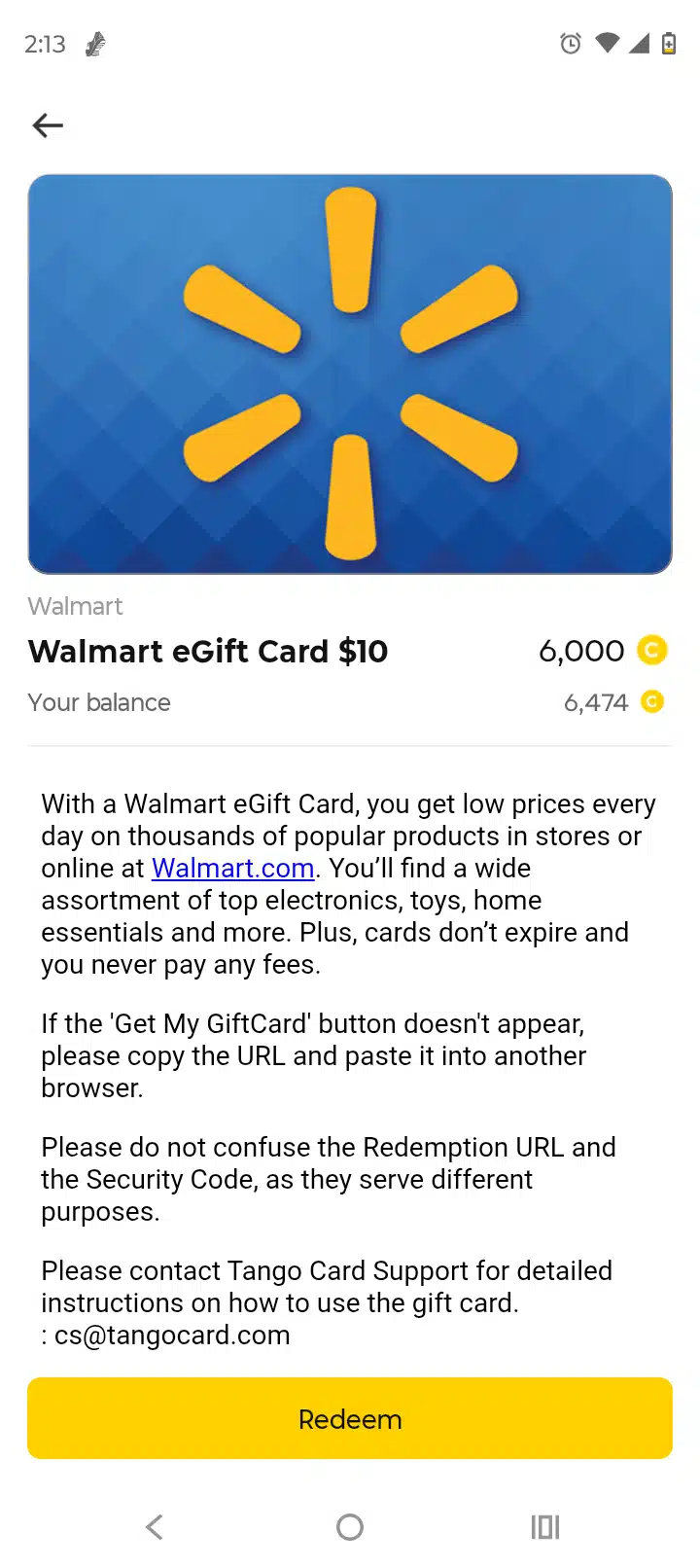Redeem the Walmart eGift Card
This screenshot has height=1568, width=700.
350,1418
